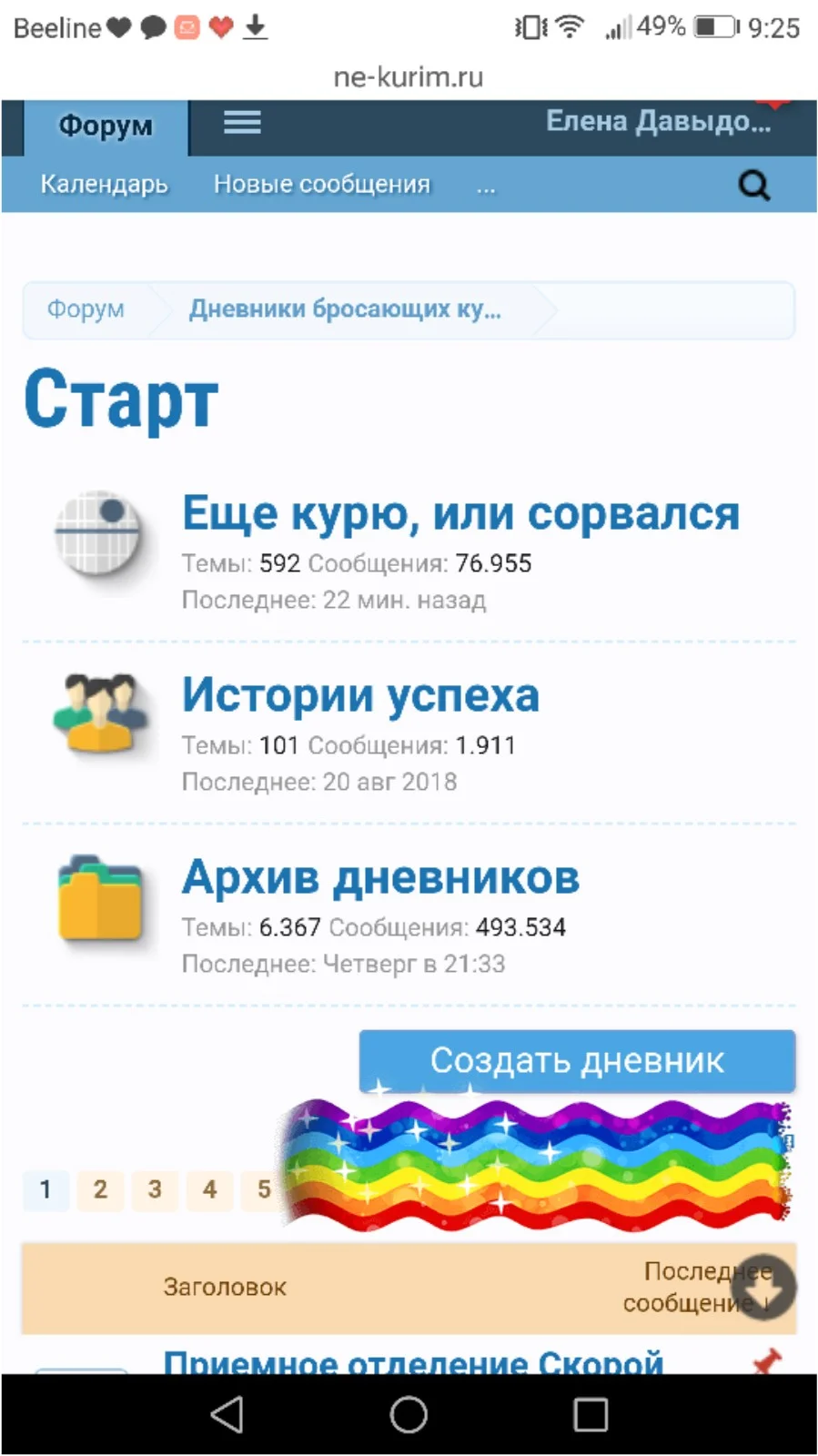The height and width of the screenshot is (1456, 818).
Task: Tap the hamburger navigation icon
Action: pos(241,123)
